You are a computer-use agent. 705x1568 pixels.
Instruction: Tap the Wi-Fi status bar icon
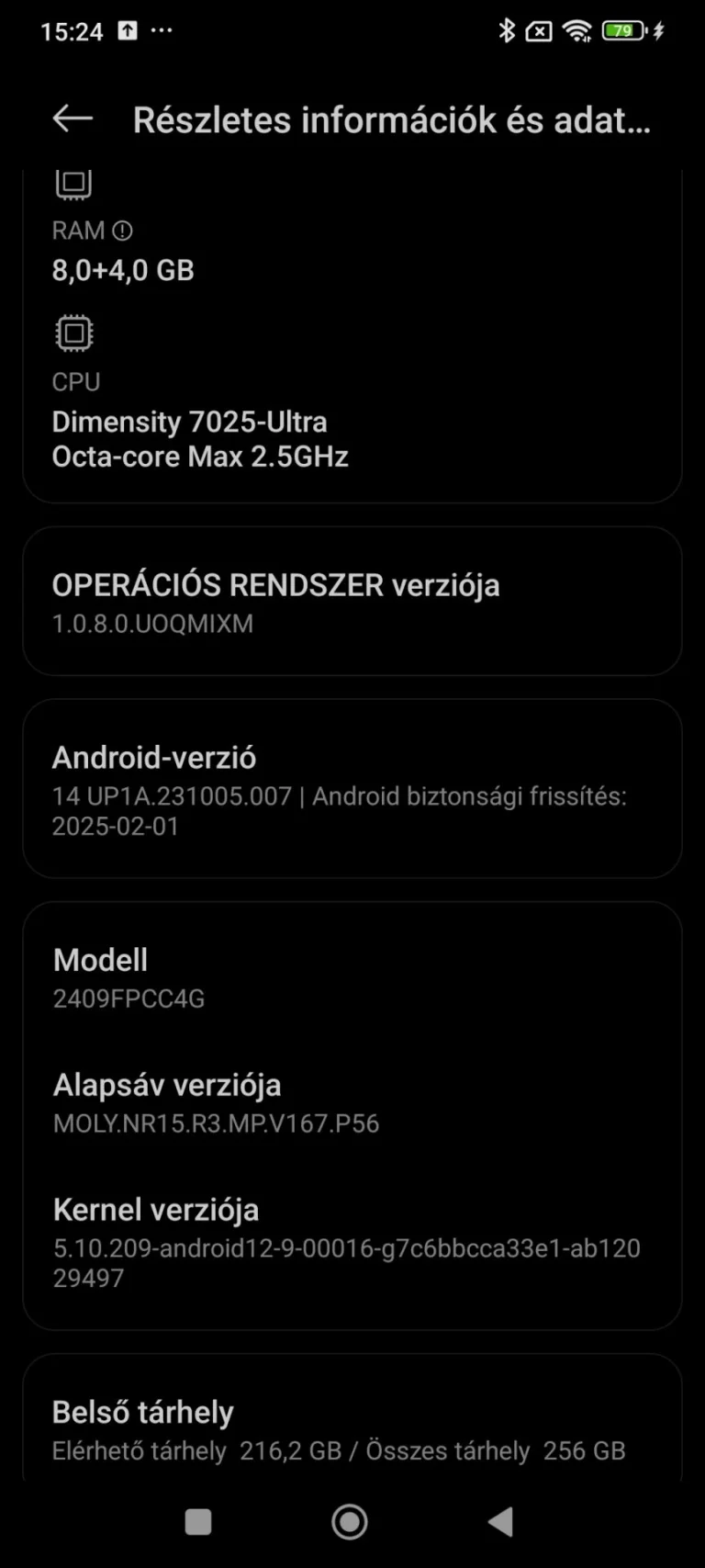tap(577, 30)
